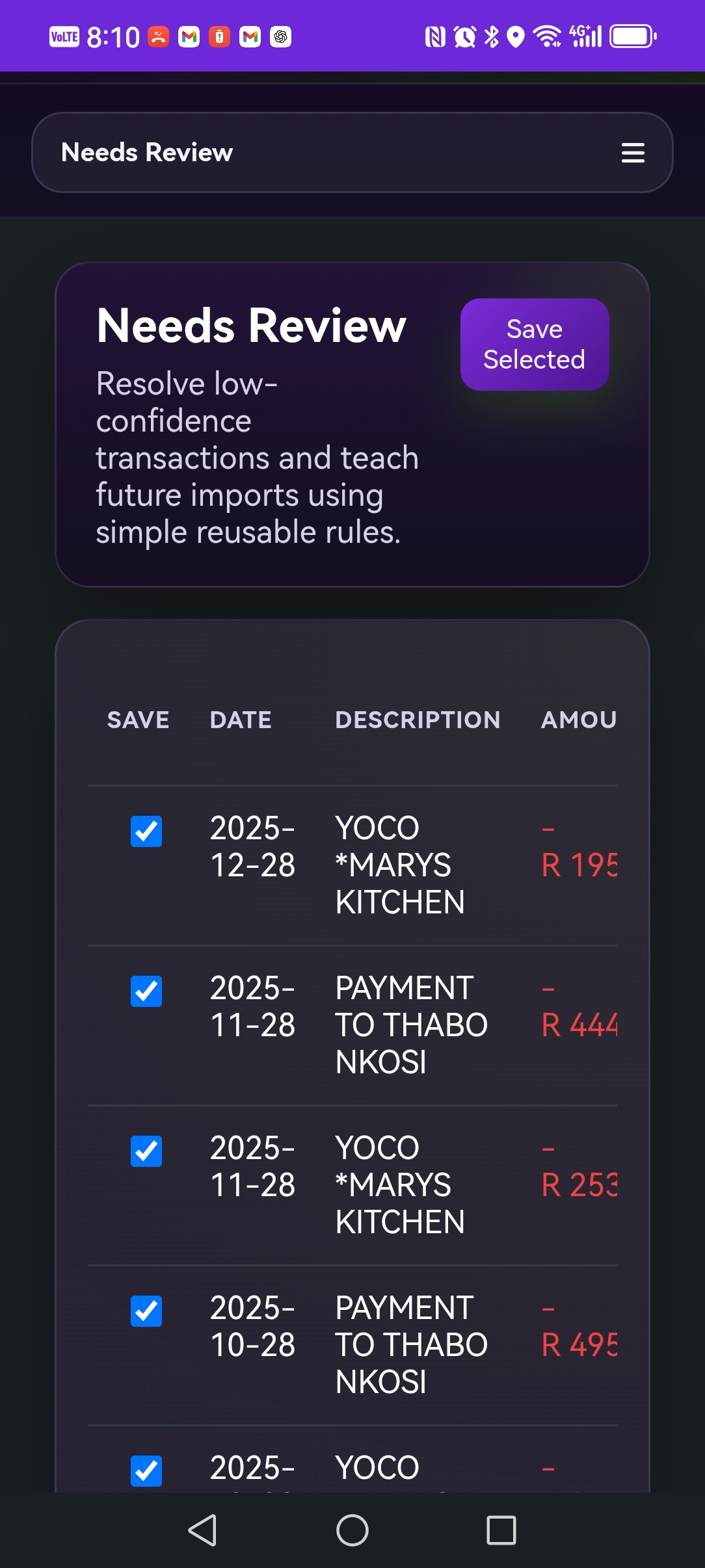
Task: Uncheck the 2025-11-28 YOCO *MARYS KITCHEN row
Action: coord(145,1152)
